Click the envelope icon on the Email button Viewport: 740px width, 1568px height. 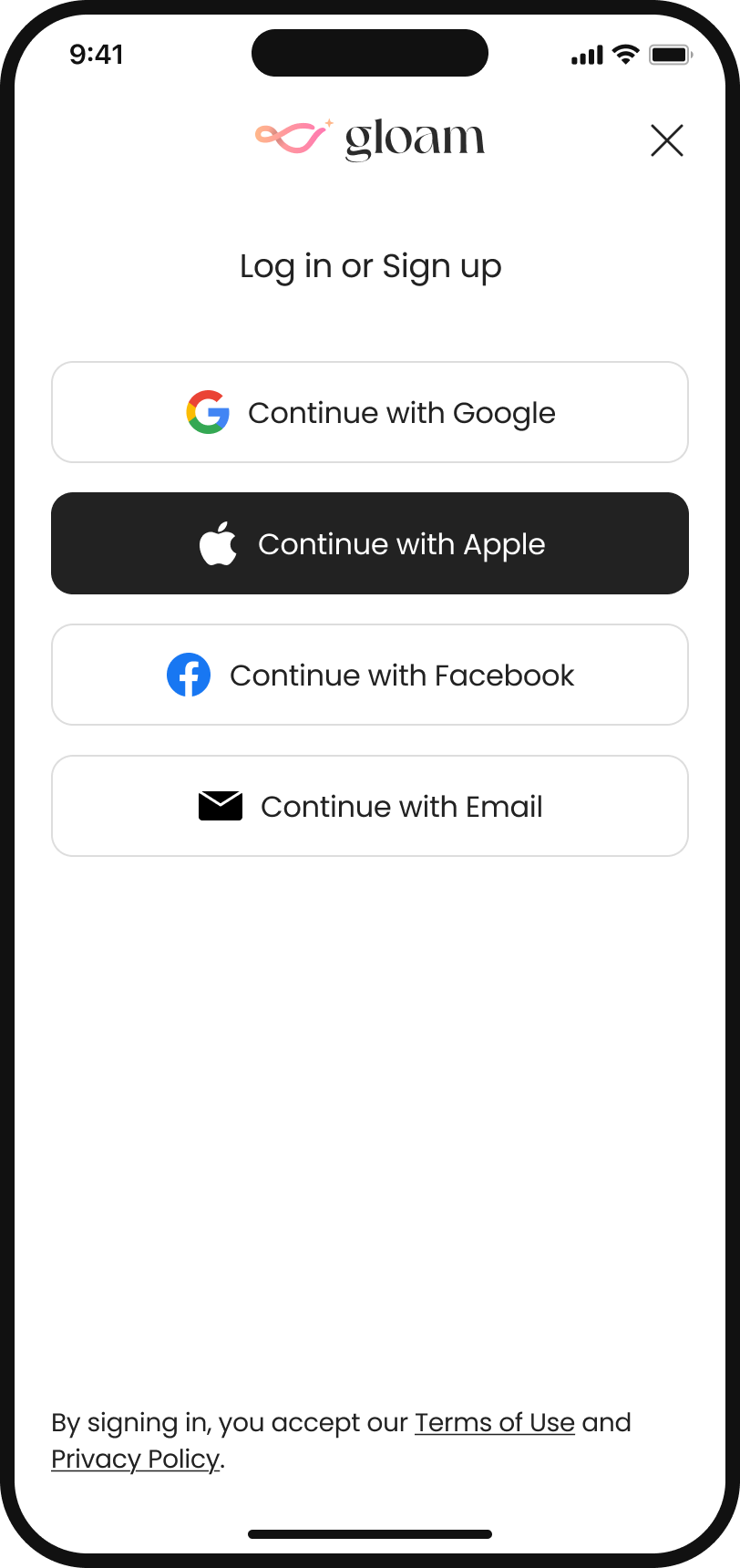pyautogui.click(x=220, y=806)
